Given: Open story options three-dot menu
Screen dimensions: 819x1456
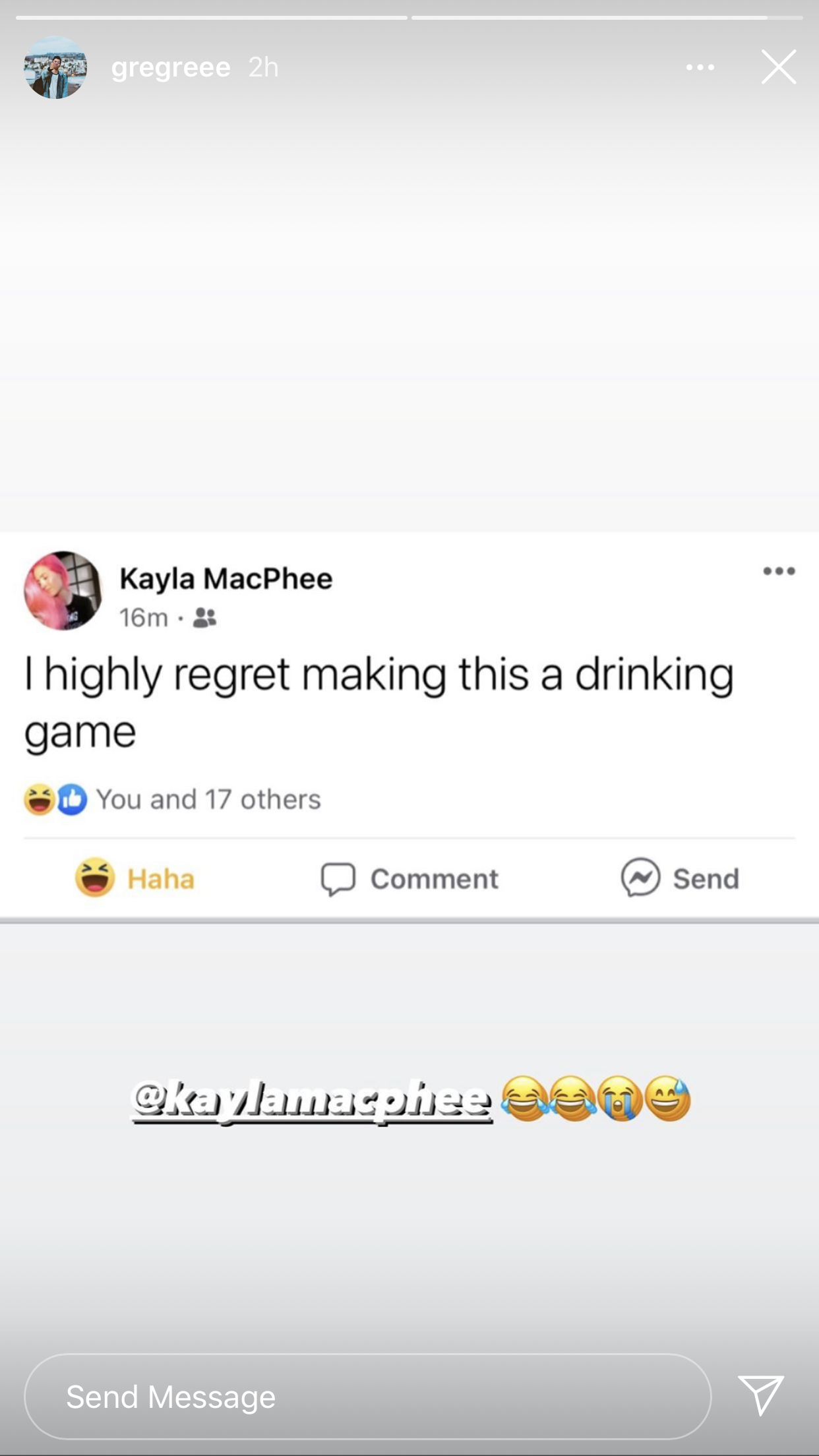Looking at the screenshot, I should (x=700, y=67).
